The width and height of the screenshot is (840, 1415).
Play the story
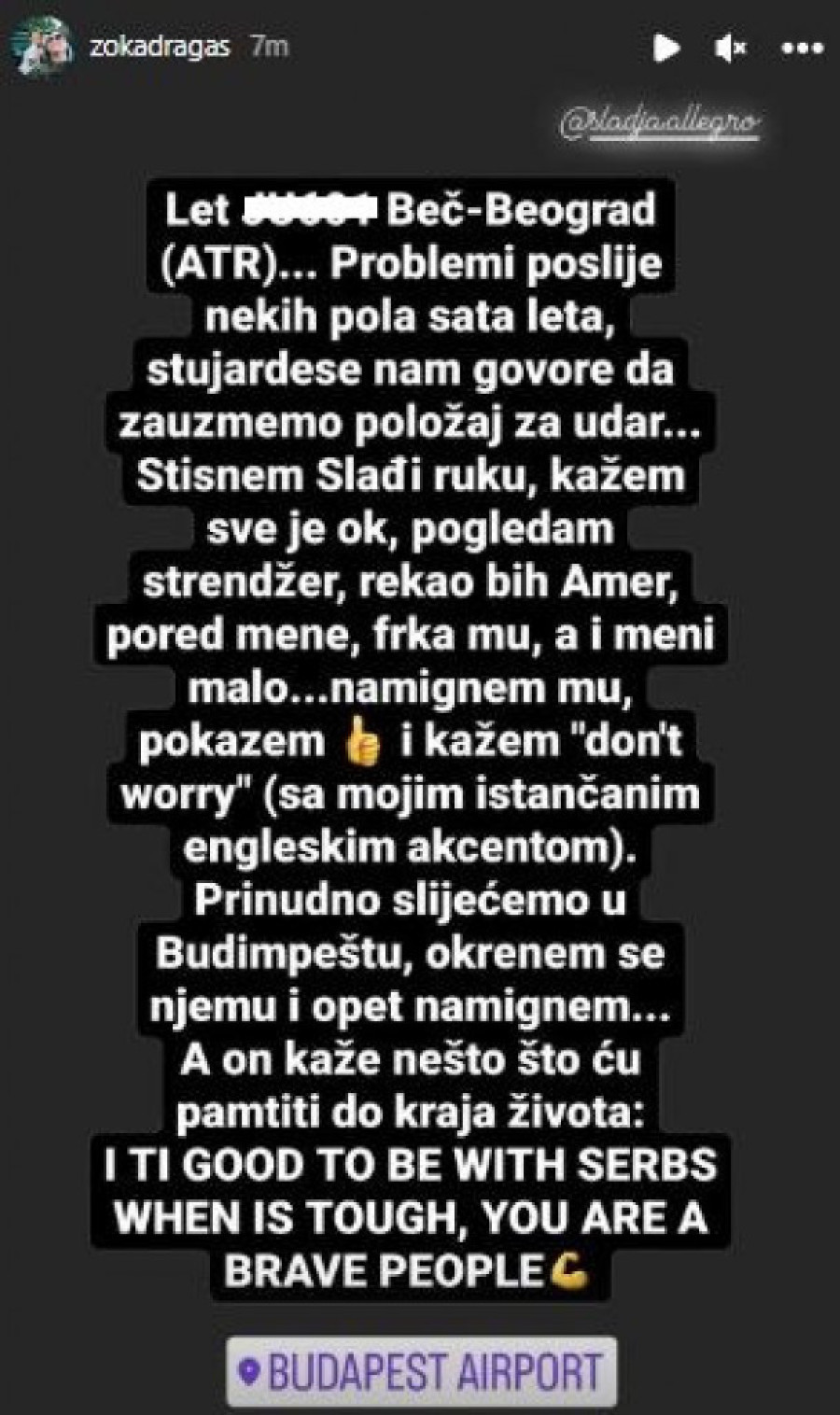665,48
